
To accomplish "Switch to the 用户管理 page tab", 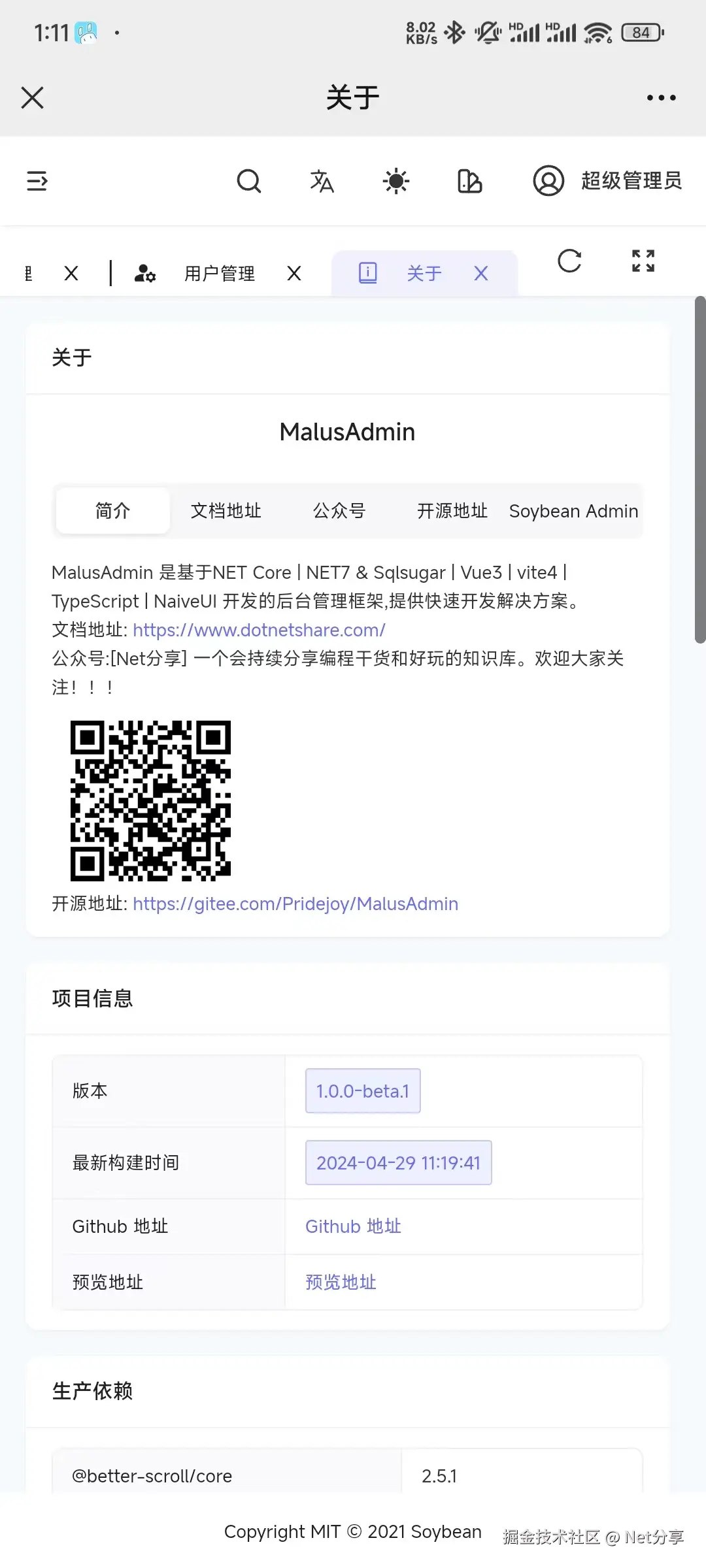I will (219, 273).
